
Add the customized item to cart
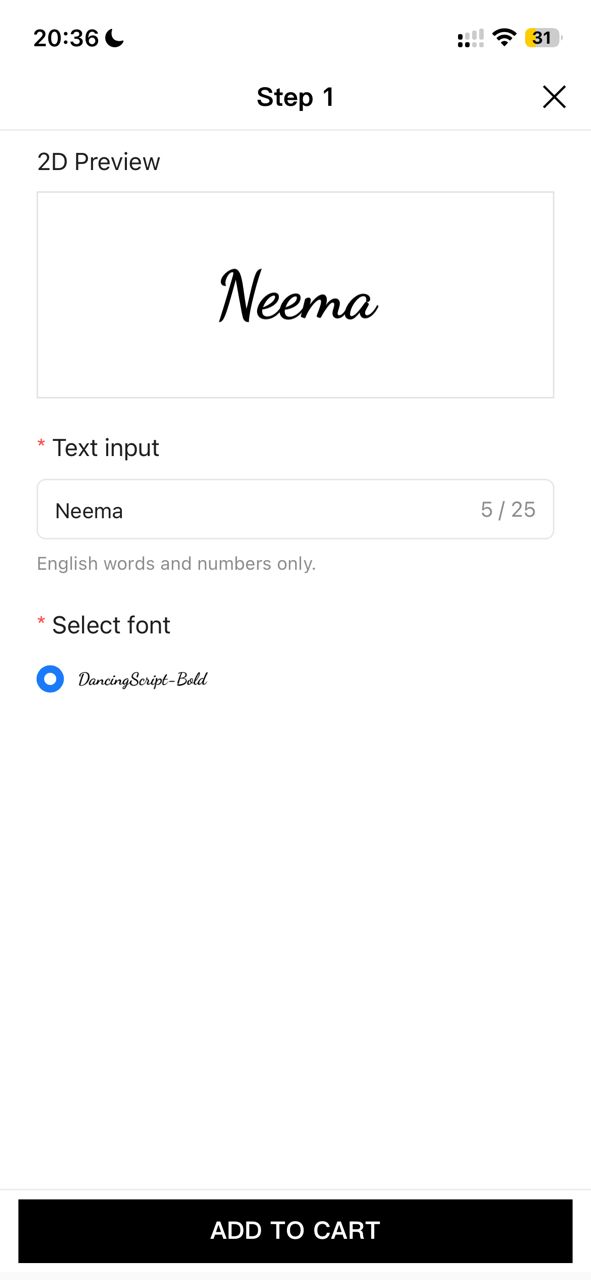pyautogui.click(x=295, y=1231)
